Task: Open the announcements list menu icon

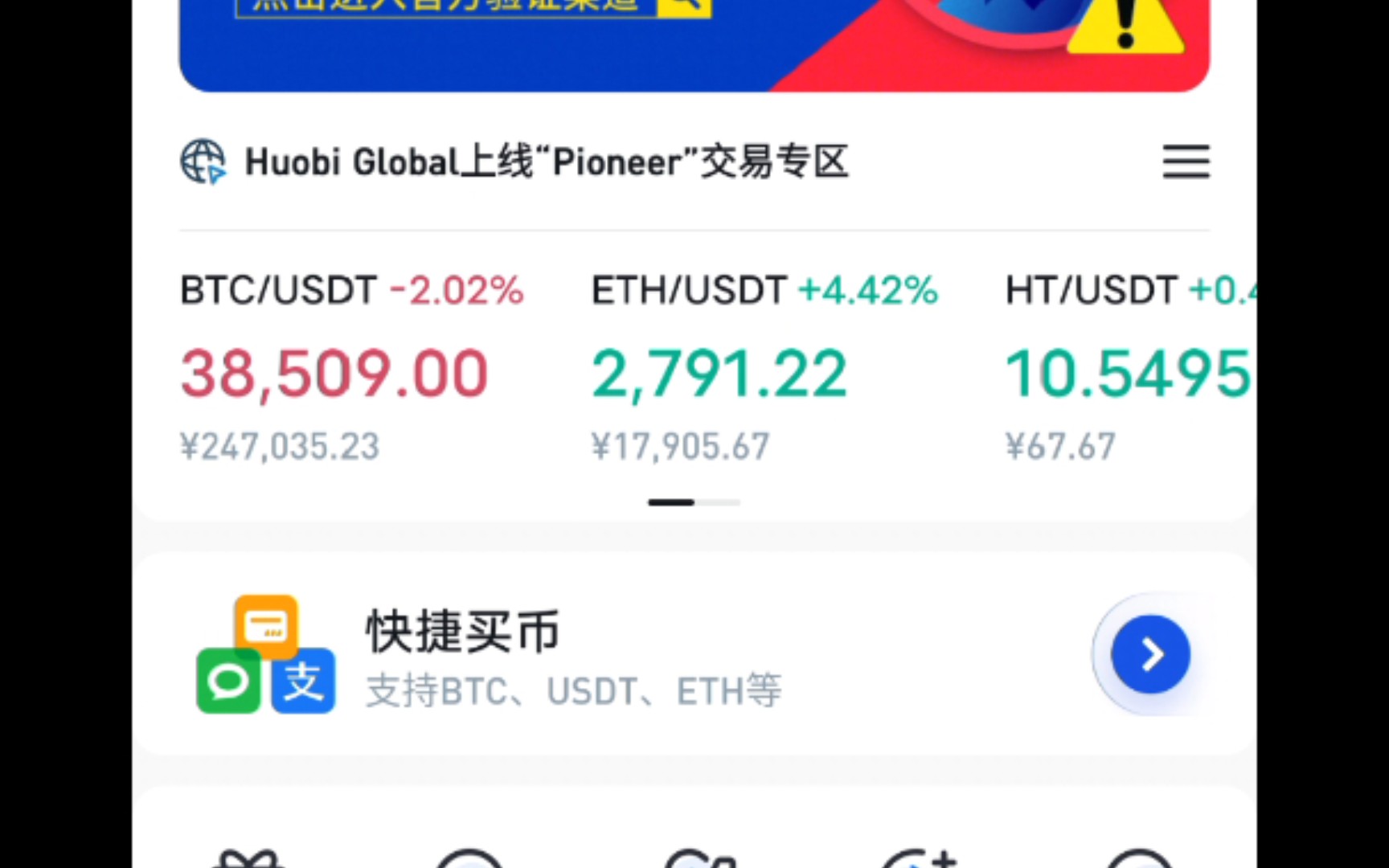Action: tap(1186, 162)
